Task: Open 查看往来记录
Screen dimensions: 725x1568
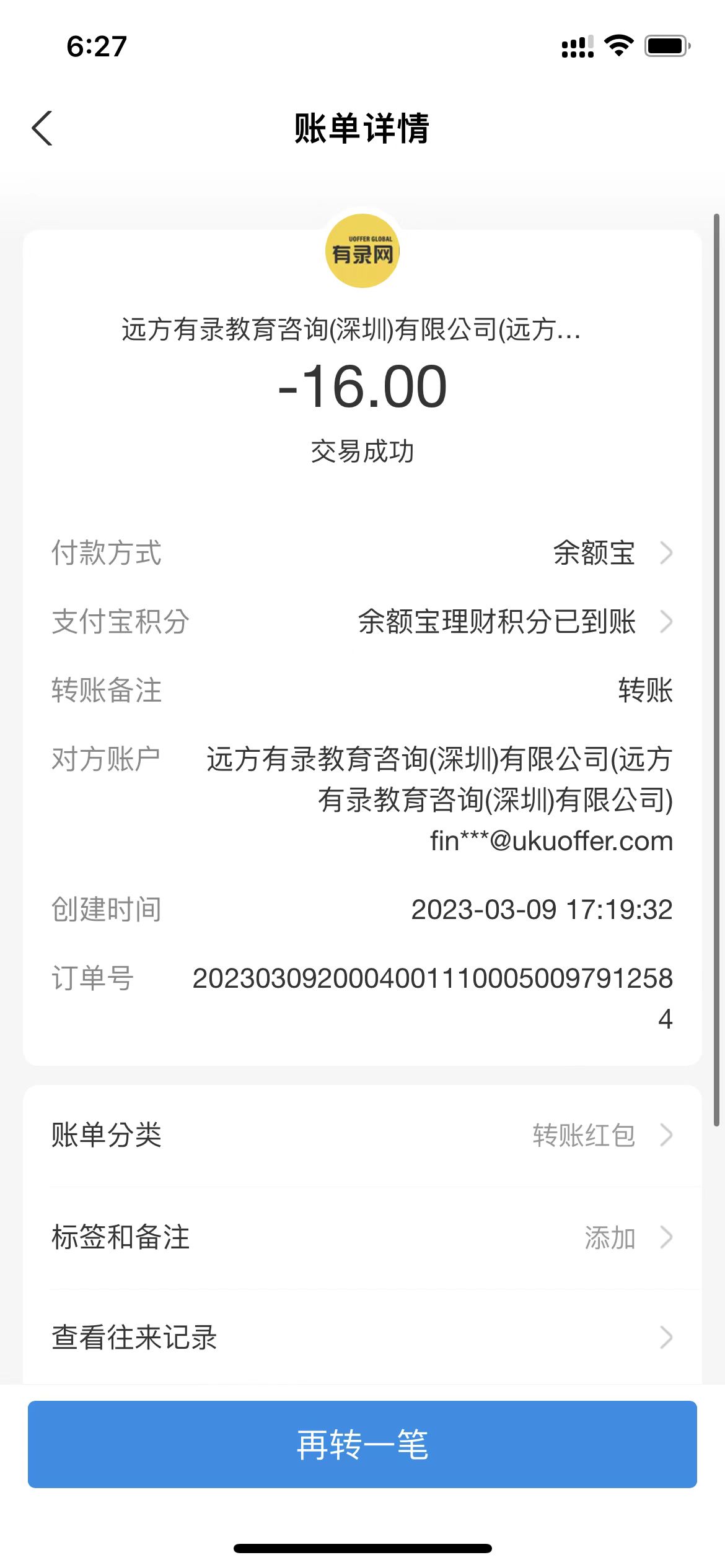Action: point(362,1337)
